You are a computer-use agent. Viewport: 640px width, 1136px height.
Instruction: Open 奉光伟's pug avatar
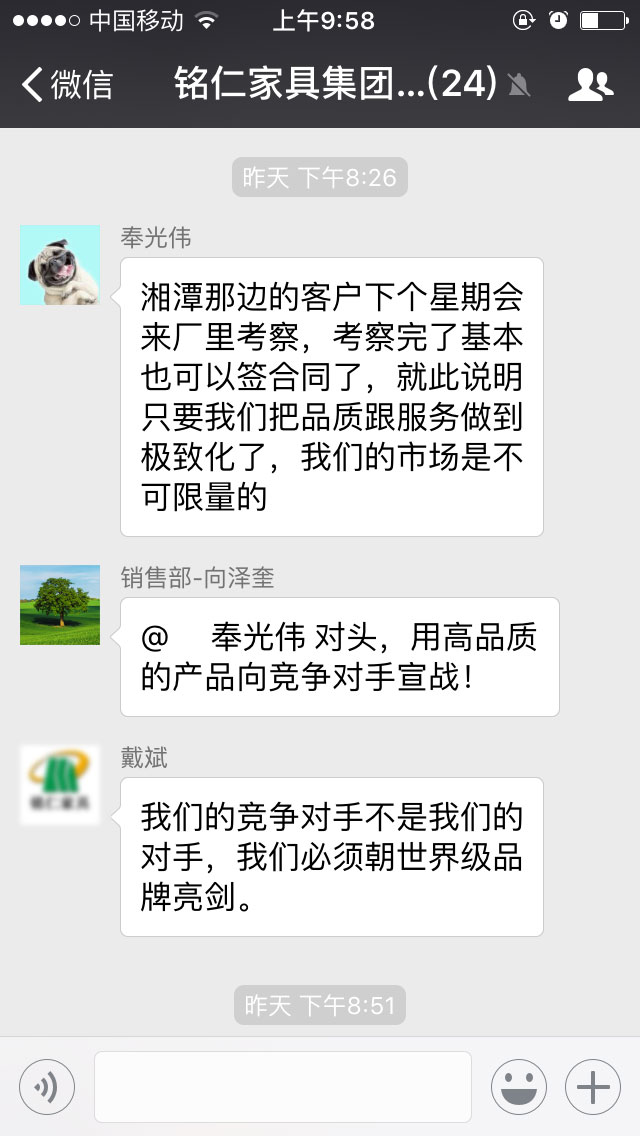point(60,265)
